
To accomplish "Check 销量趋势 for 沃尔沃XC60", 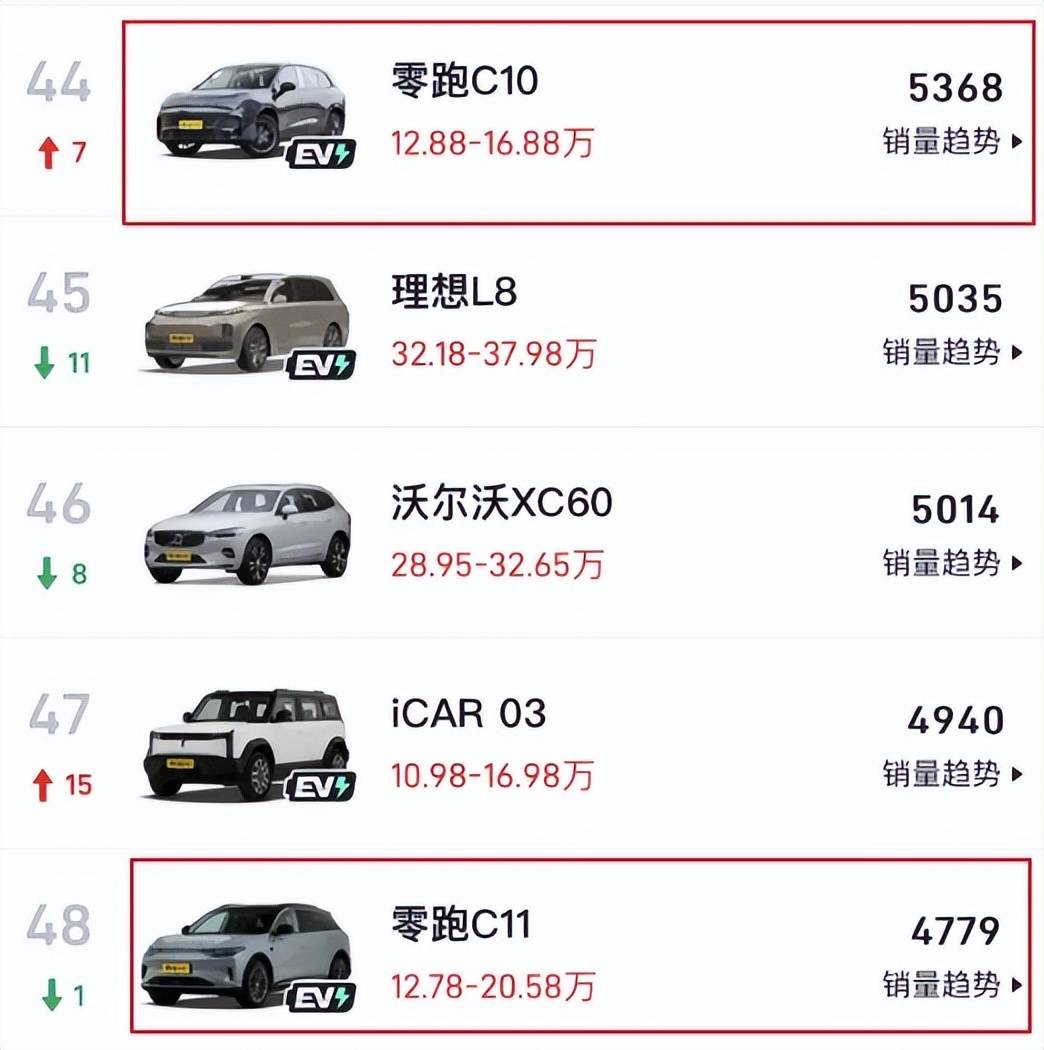I will tap(951, 563).
